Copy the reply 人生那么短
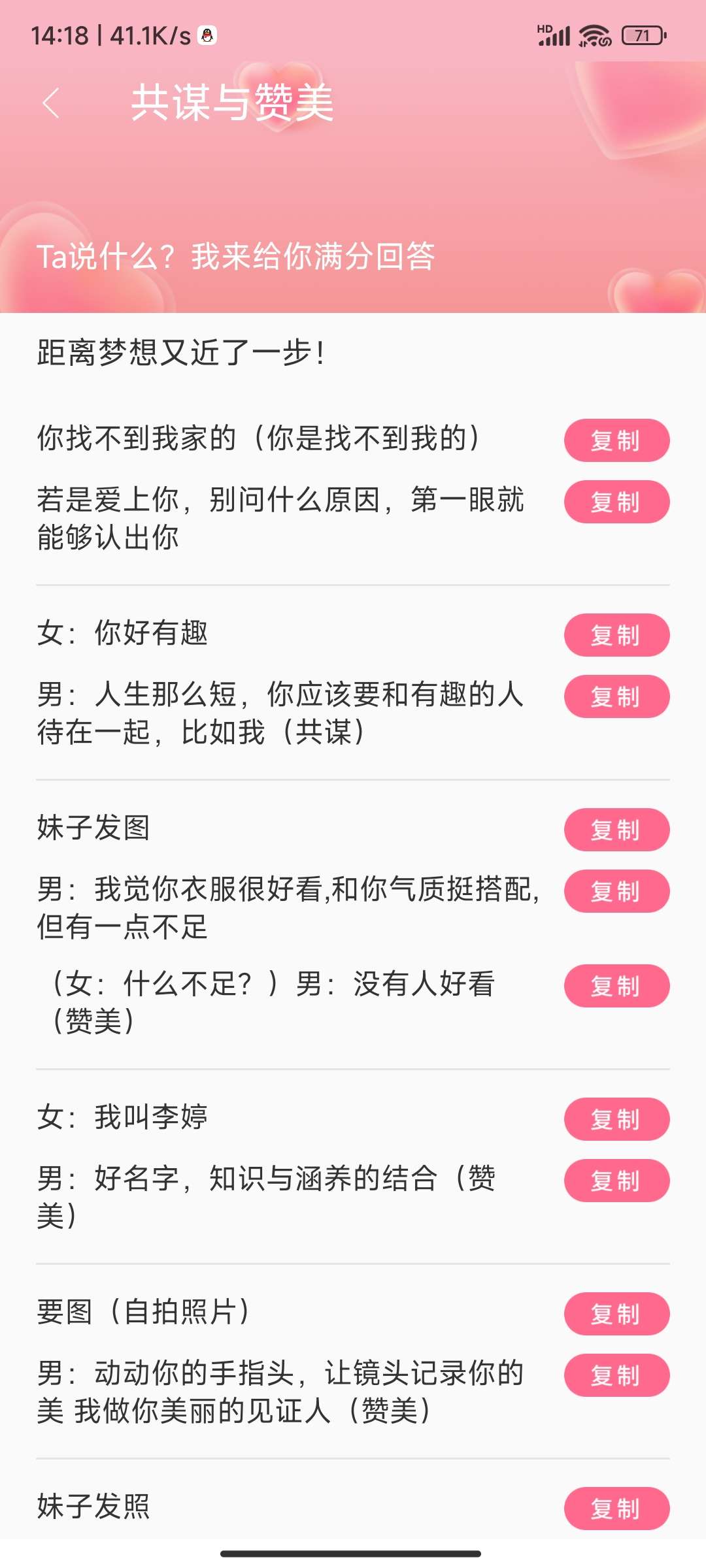The height and width of the screenshot is (1568, 706). [616, 696]
